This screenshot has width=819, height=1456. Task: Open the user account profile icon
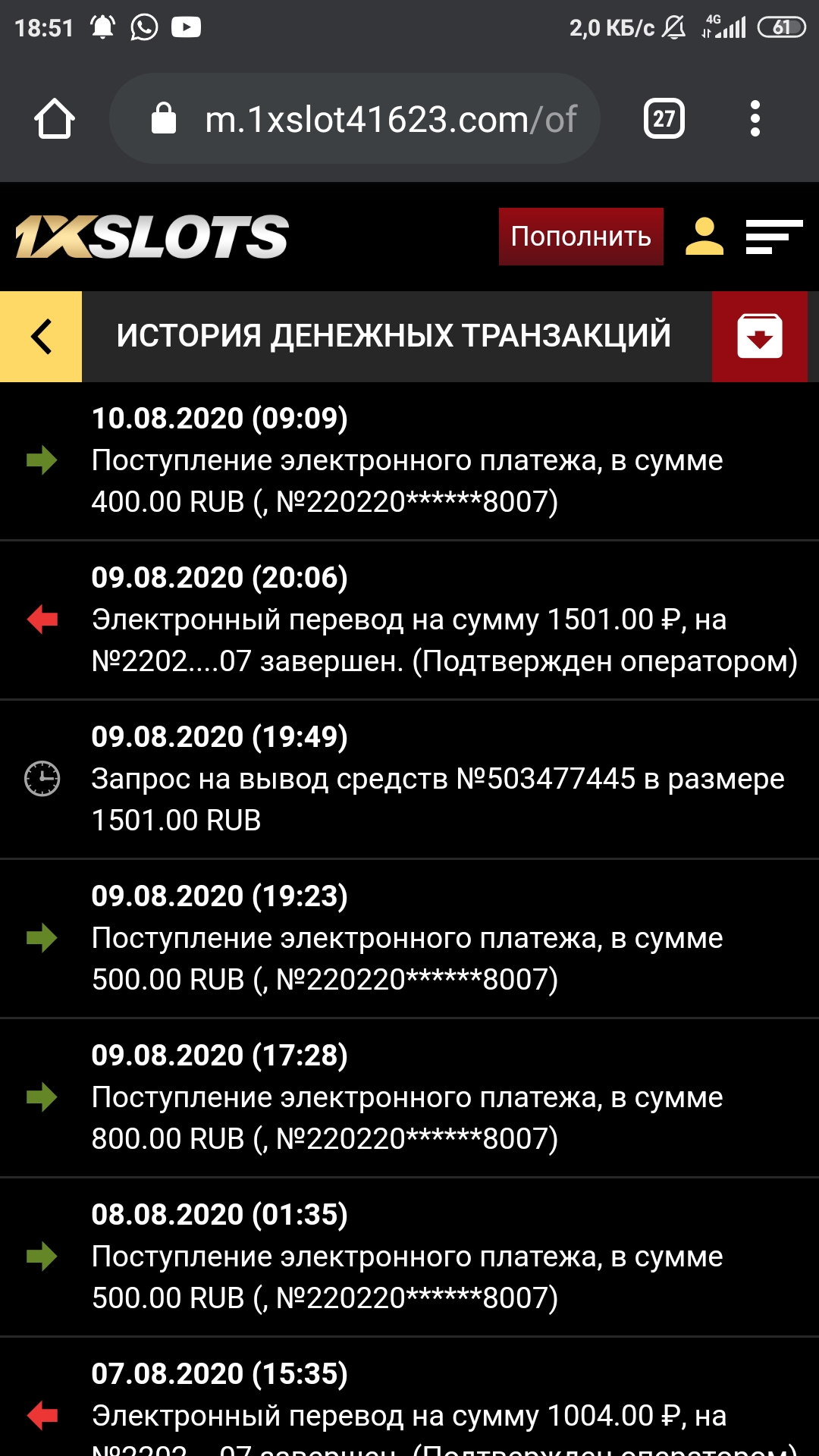pyautogui.click(x=704, y=237)
